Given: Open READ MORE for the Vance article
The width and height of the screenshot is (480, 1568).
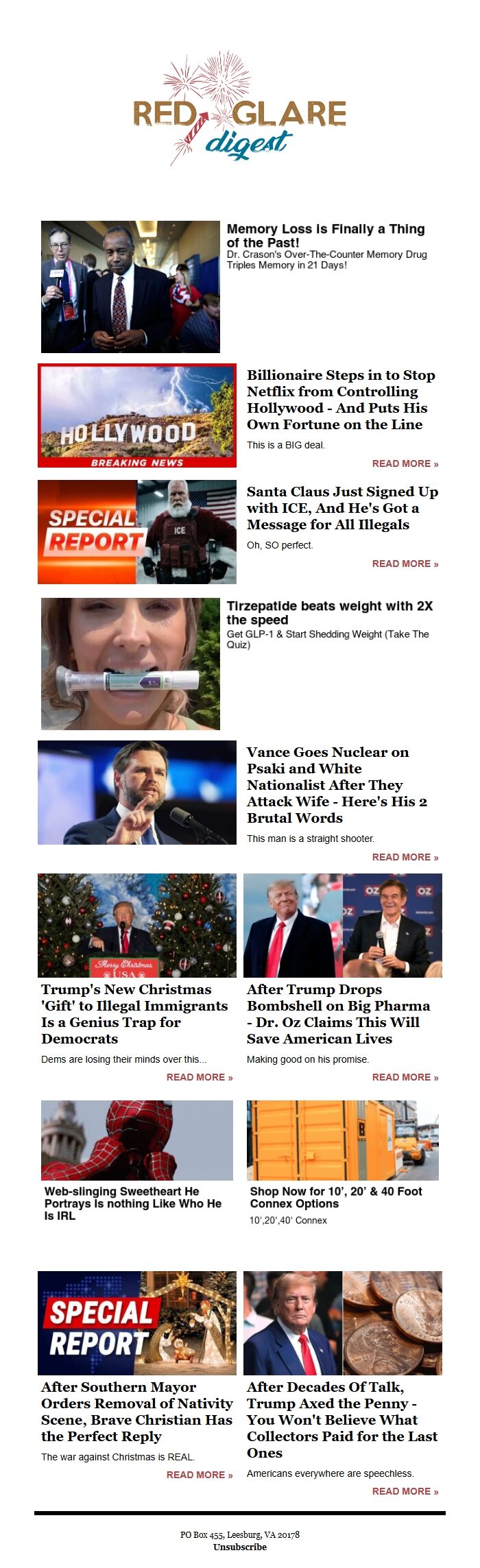Looking at the screenshot, I should tap(405, 857).
